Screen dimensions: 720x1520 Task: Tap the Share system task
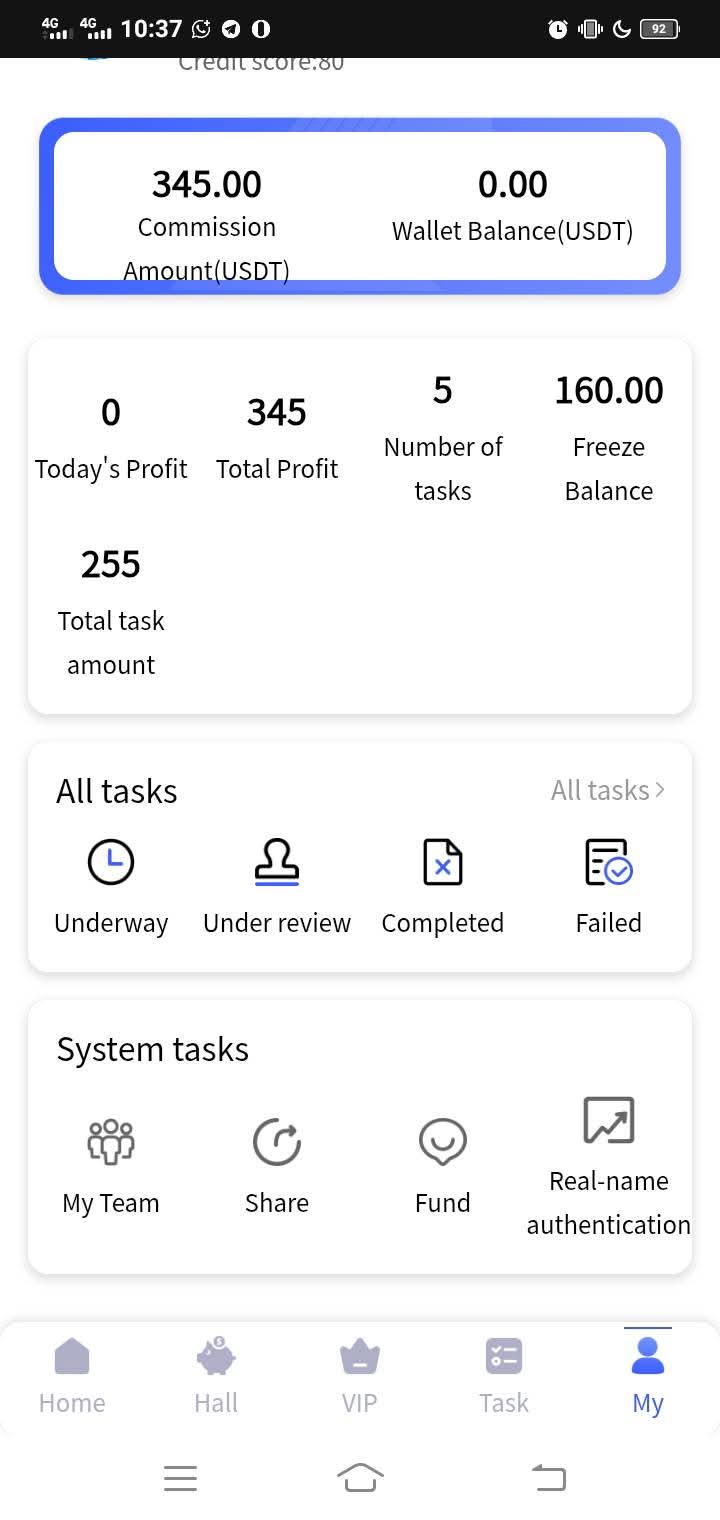click(277, 1165)
